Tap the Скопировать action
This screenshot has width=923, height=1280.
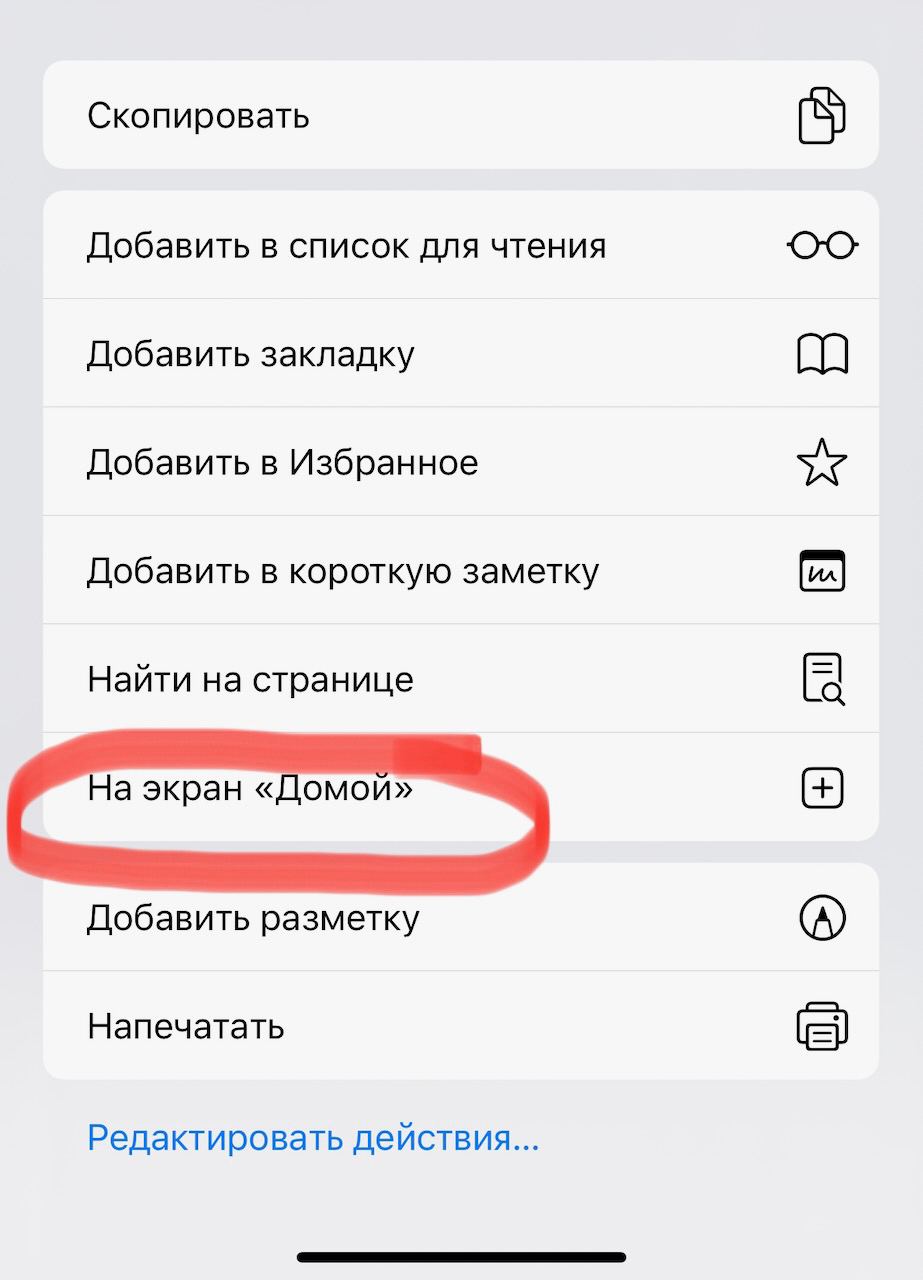click(x=460, y=116)
